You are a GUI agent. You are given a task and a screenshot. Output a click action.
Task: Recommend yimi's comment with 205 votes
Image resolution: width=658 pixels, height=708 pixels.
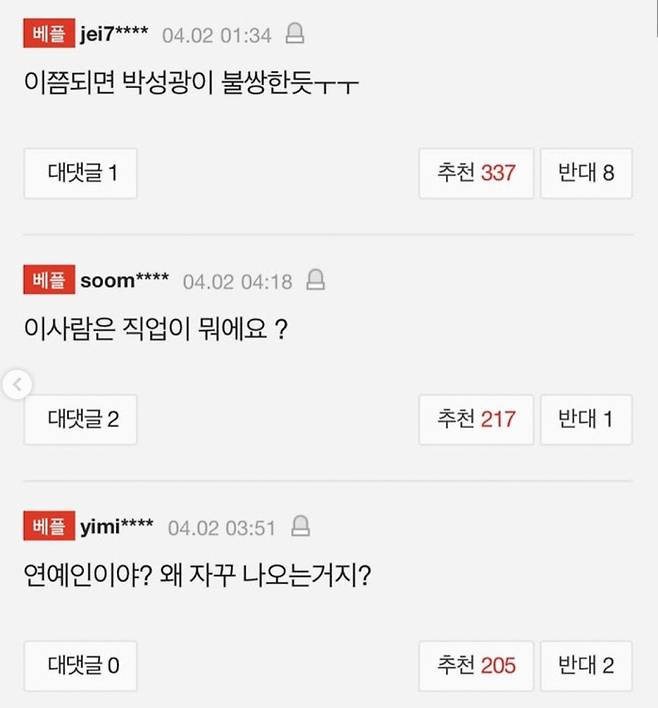click(x=476, y=666)
